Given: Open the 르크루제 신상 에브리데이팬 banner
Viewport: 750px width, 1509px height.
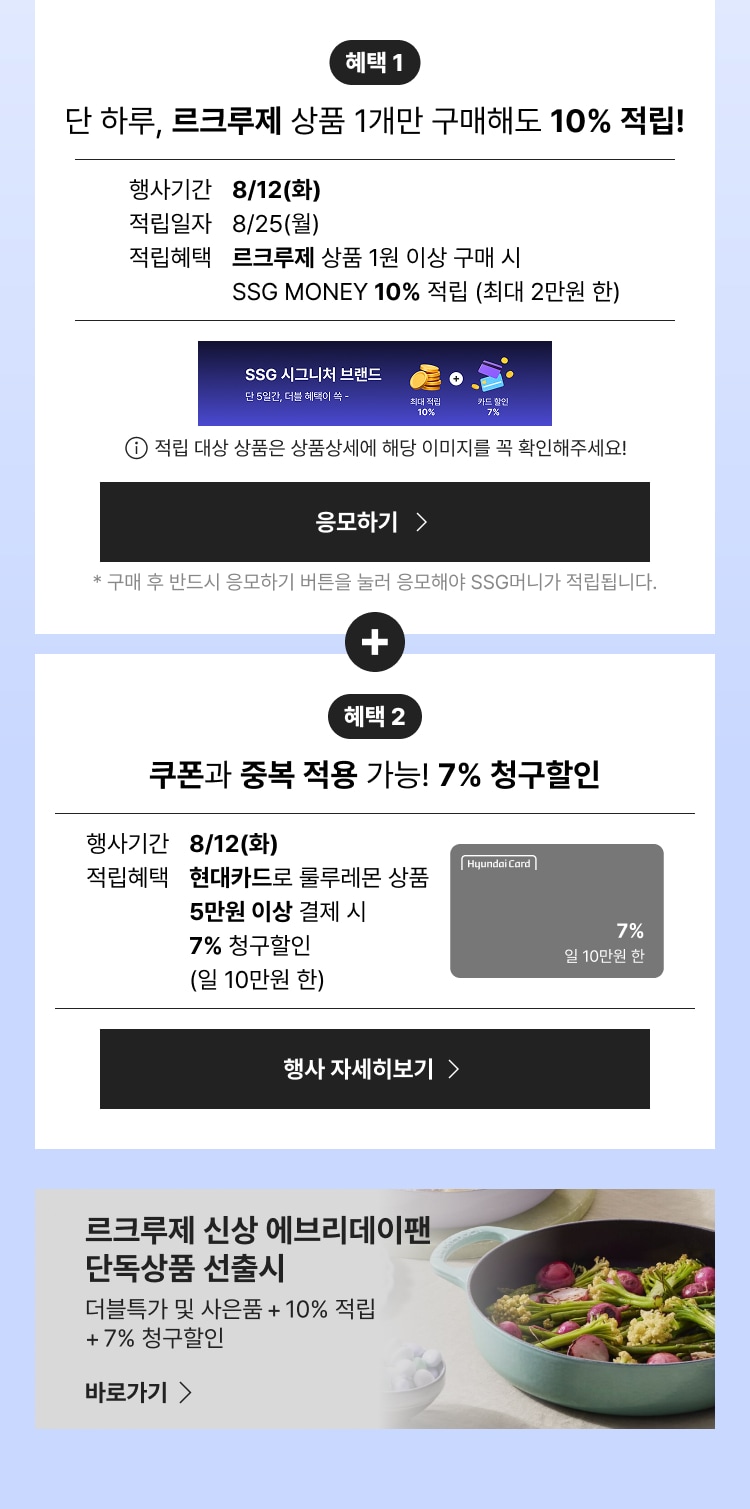Looking at the screenshot, I should click(375, 1308).
